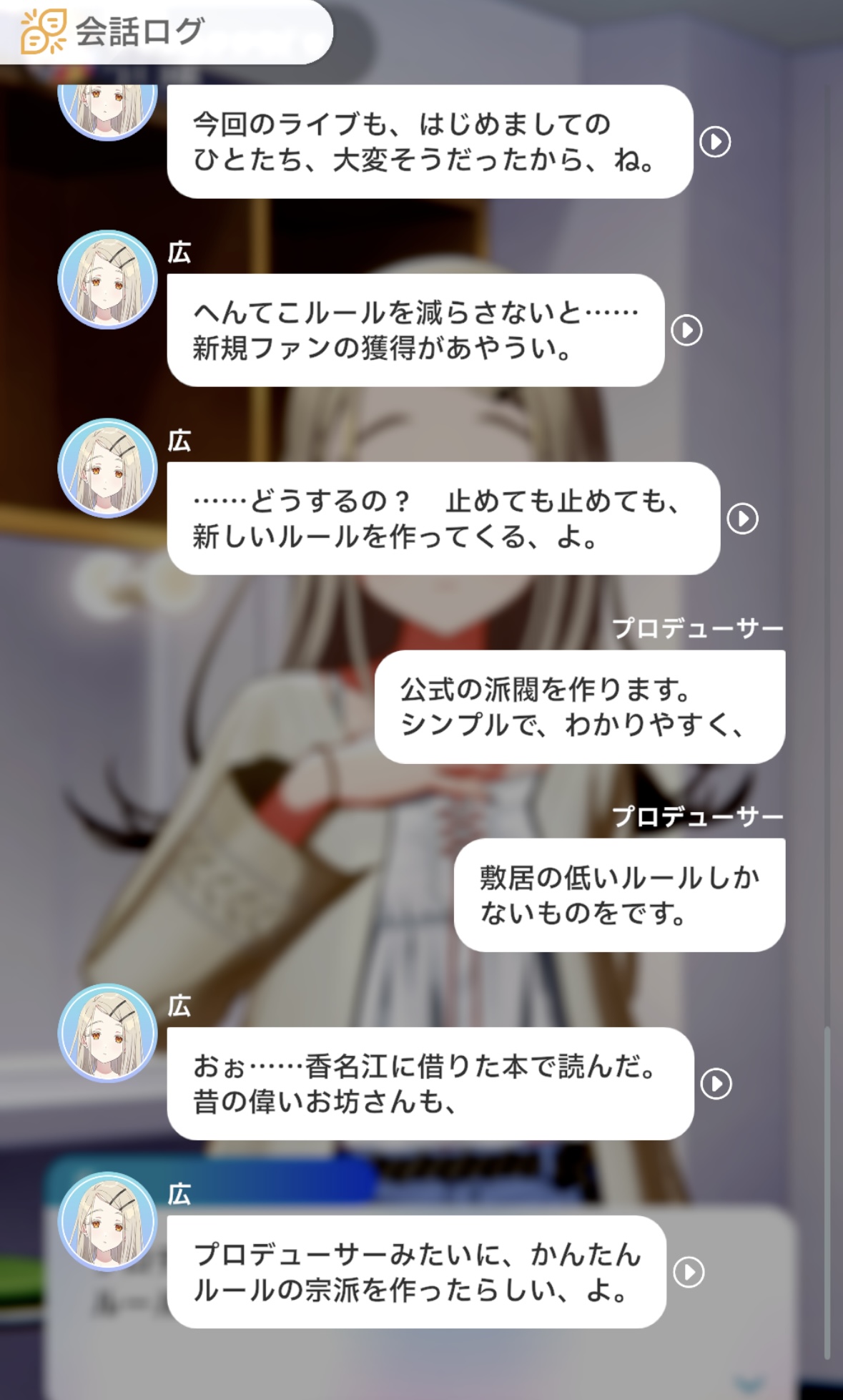This screenshot has height=1400, width=843.
Task: Play voice for line 今回のライブも、はじめましての
Action: [715, 142]
